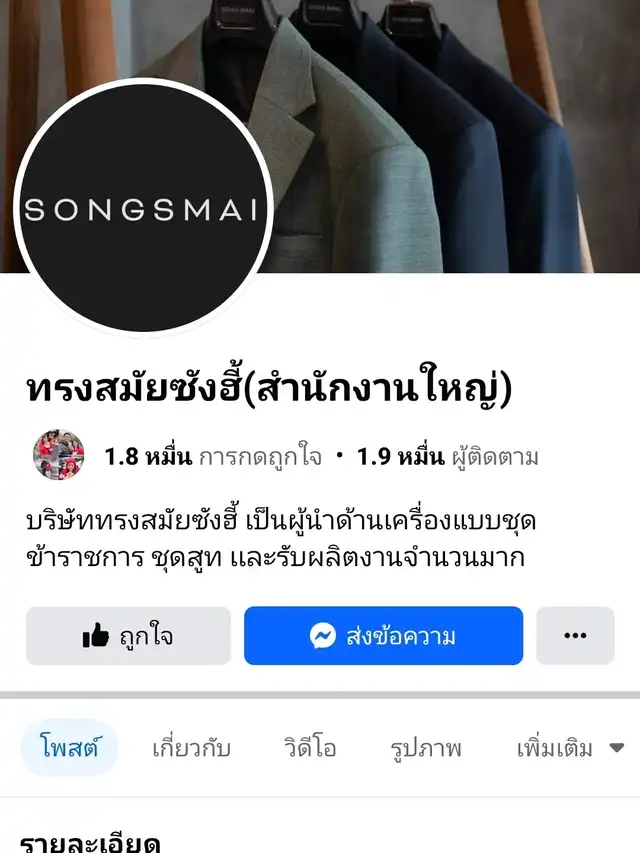Like the page with ถูกใจ button
Image resolution: width=640 pixels, height=853 pixels.
(x=128, y=636)
